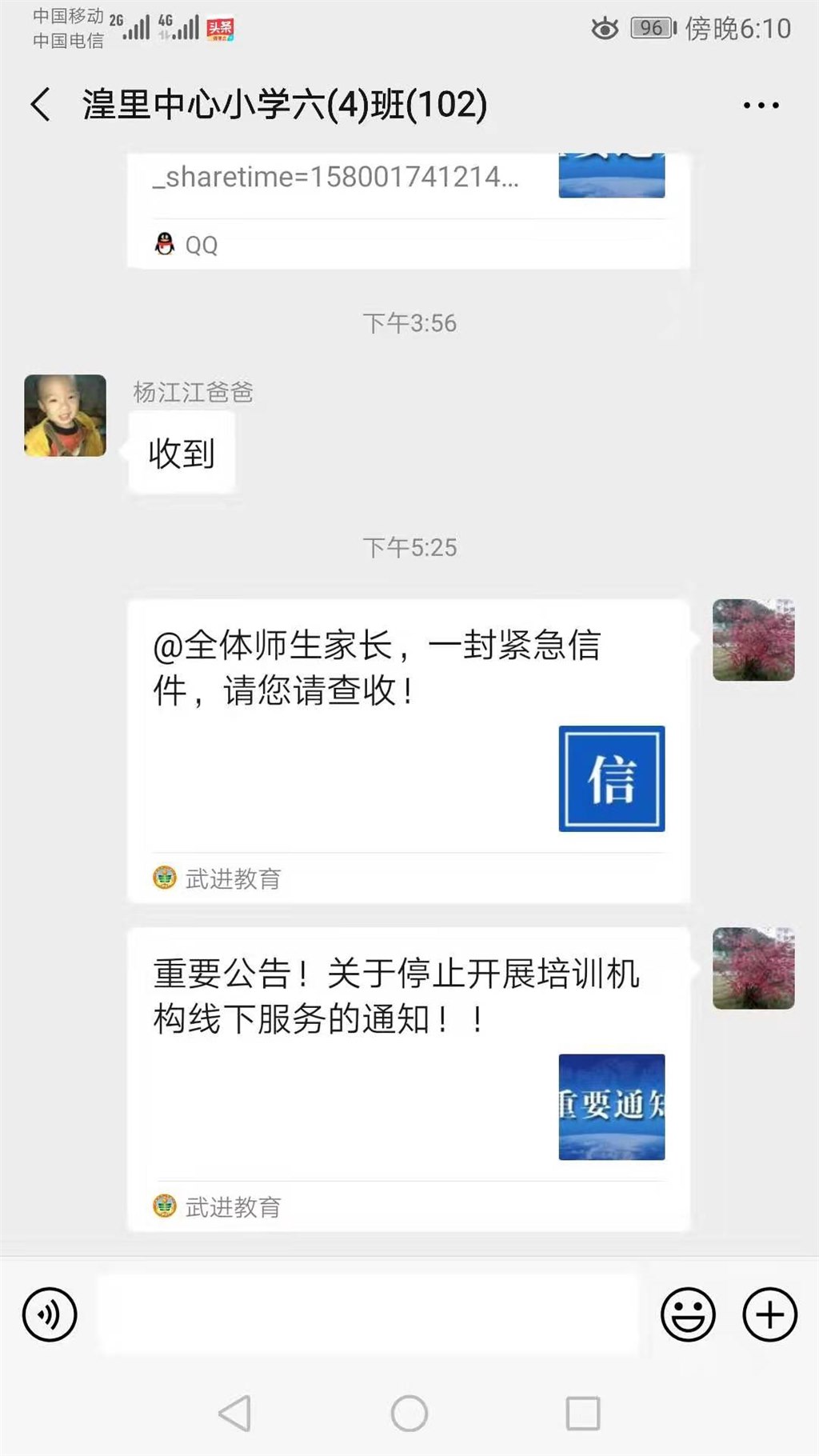819x1456 pixels.
Task: View 杨江江爸爸's profile avatar
Action: [x=65, y=416]
